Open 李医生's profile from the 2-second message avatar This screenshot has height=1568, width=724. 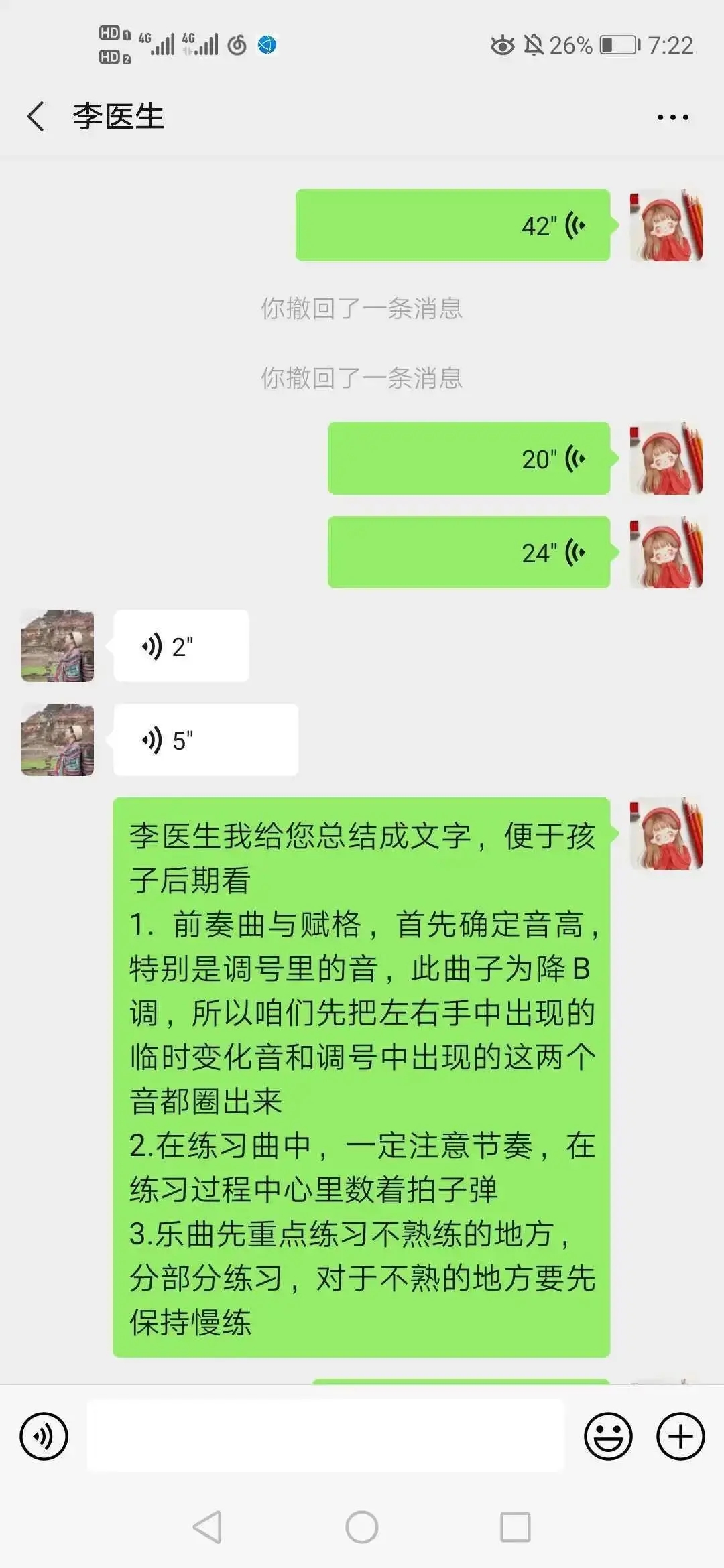point(58,646)
